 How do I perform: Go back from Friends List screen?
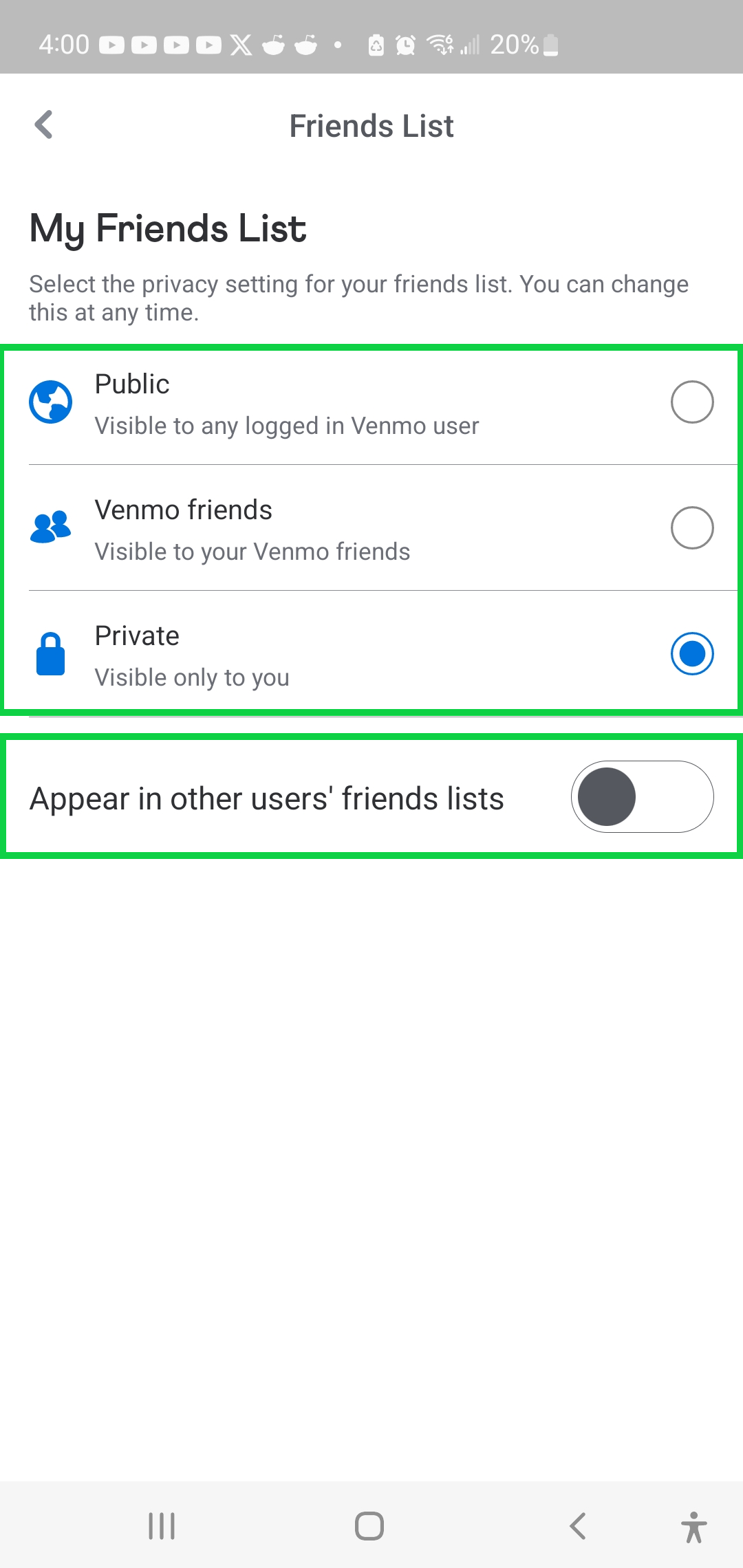point(44,125)
